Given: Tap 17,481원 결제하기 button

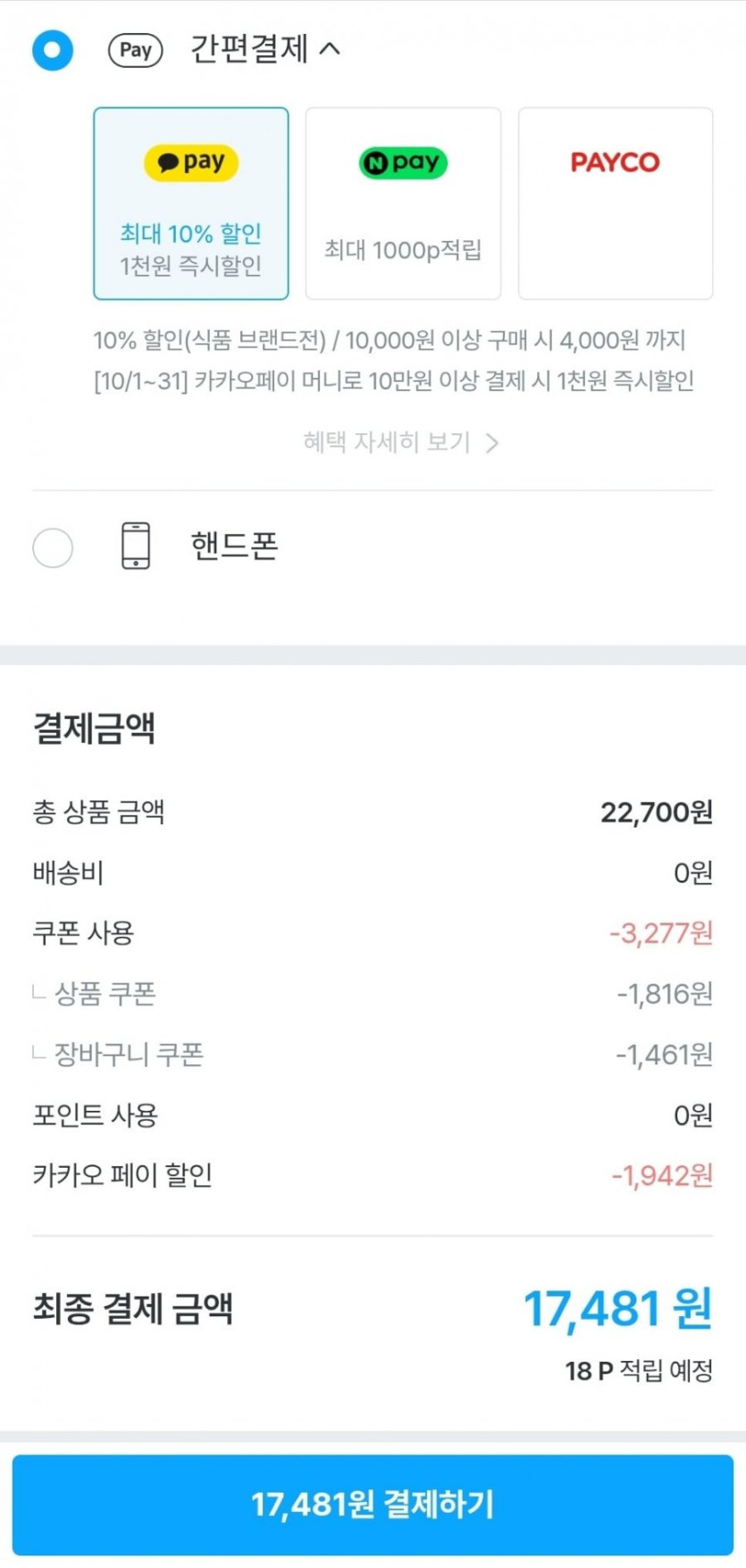Looking at the screenshot, I should coord(373,1505).
